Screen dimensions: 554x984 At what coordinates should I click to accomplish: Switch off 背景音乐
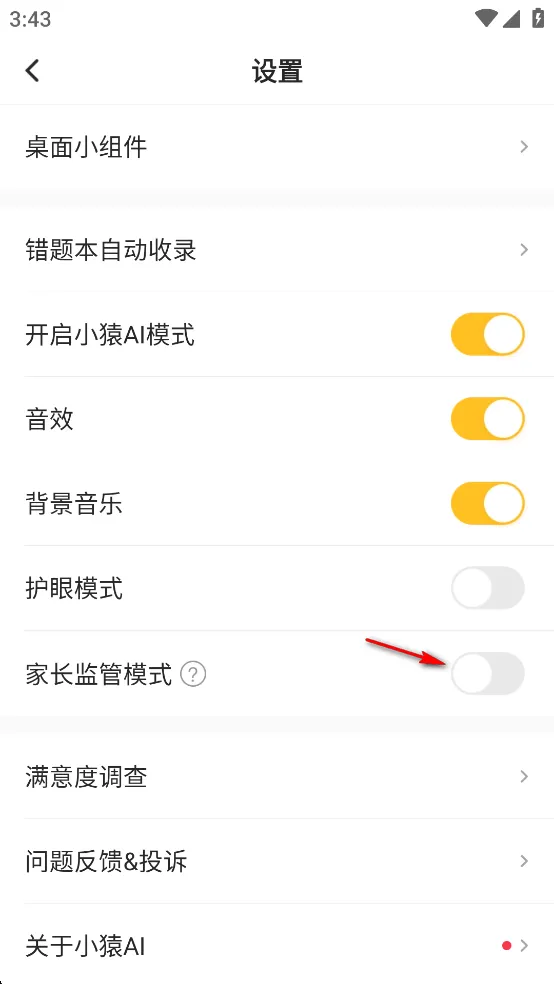tap(487, 503)
